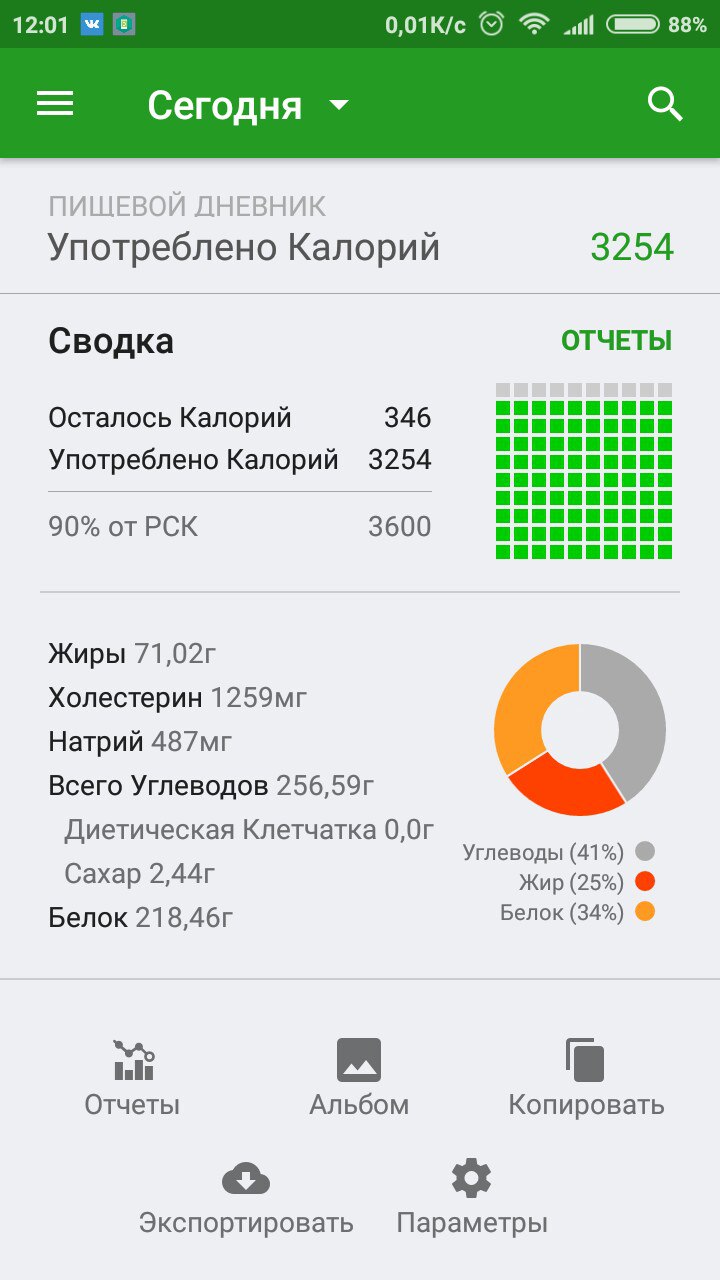Open Отчеты with the chart icon
This screenshot has width=720, height=1280.
pos(133,1076)
